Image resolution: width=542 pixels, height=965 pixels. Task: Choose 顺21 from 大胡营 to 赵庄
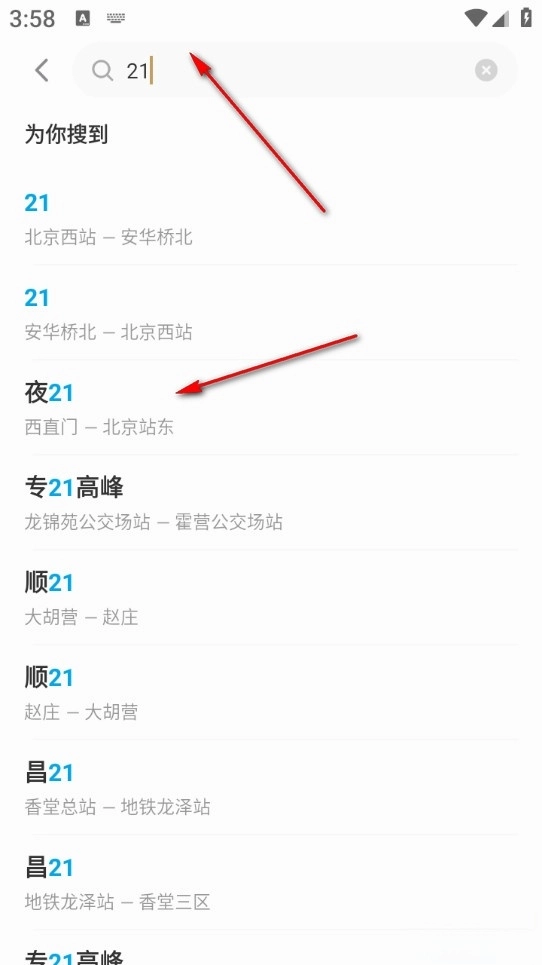click(x=271, y=598)
